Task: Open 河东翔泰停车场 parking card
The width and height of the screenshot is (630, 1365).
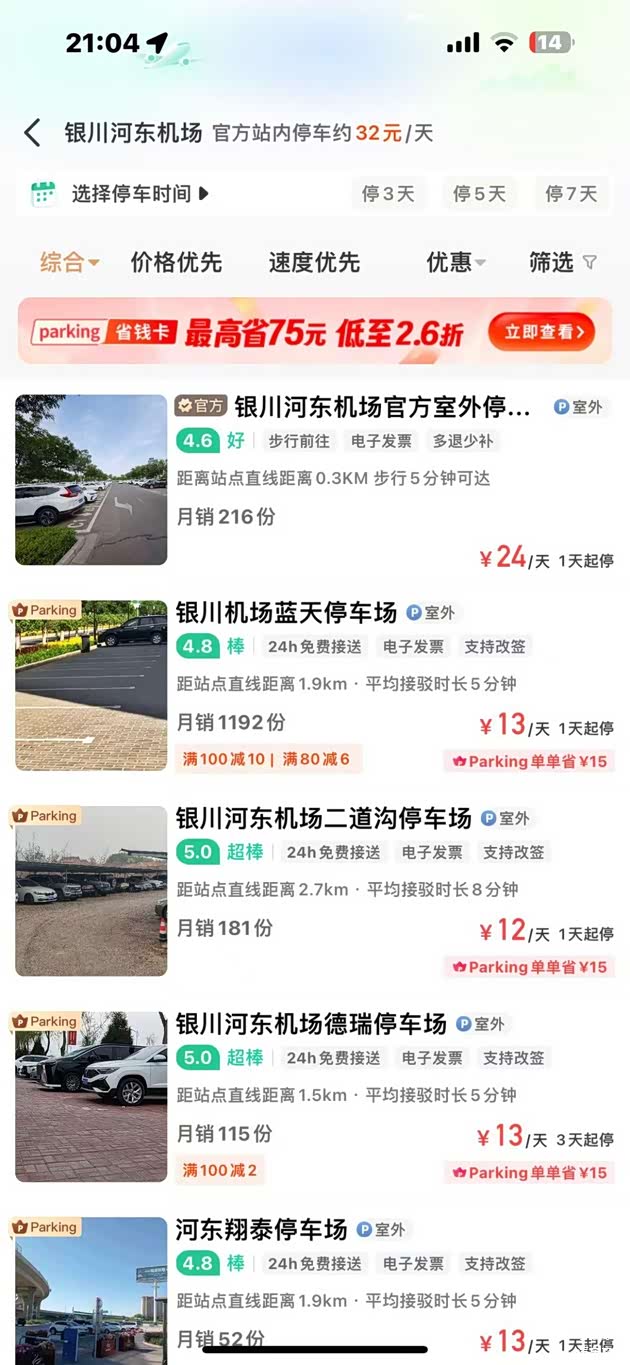Action: [x=262, y=1230]
